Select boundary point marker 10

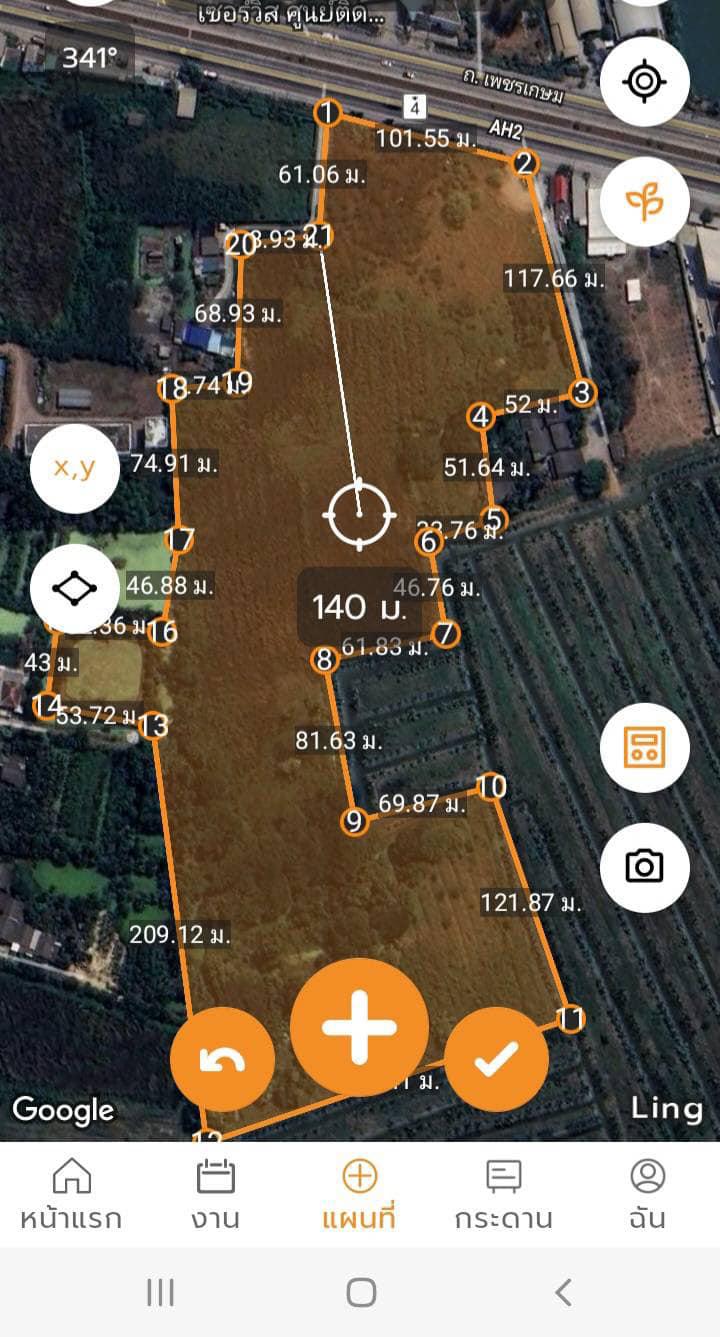click(x=491, y=787)
